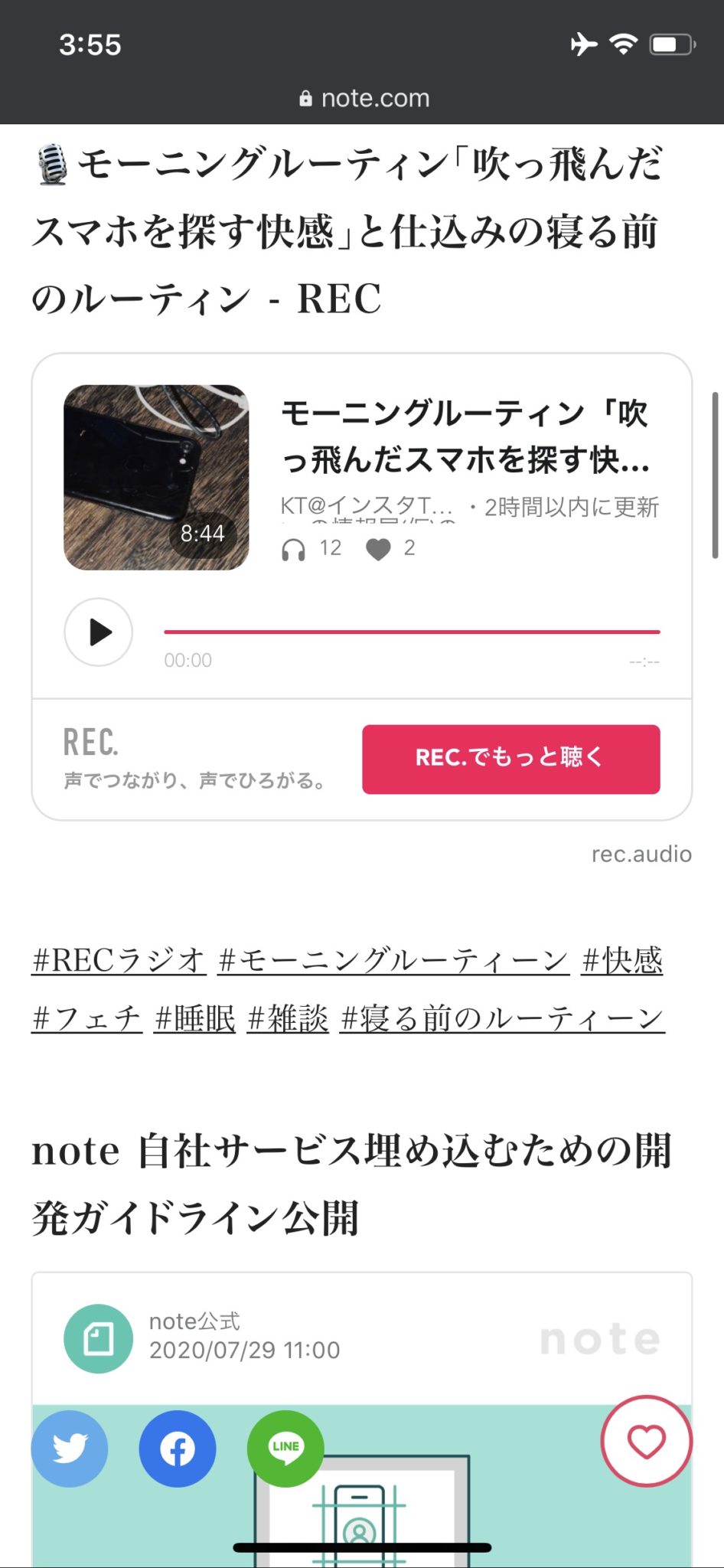Open the #睡眠 hashtag
The image size is (724, 1568).
195,1018
